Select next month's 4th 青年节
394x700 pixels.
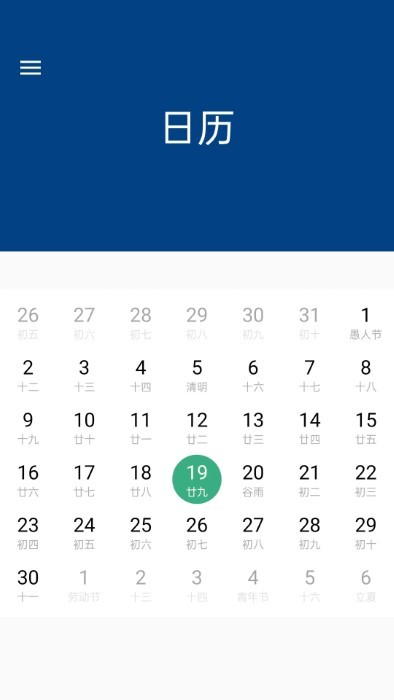[253, 585]
